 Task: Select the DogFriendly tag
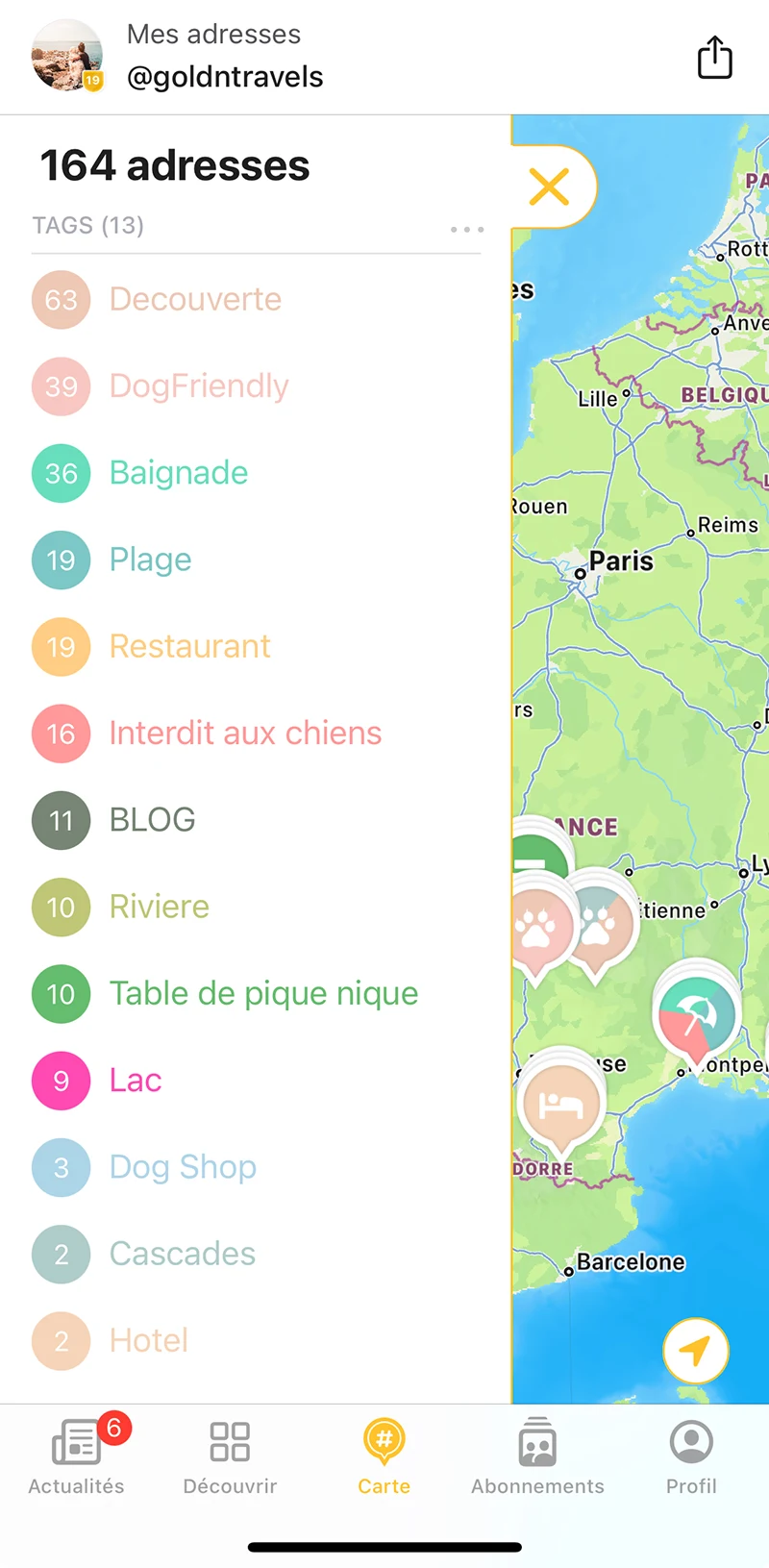[x=198, y=386]
